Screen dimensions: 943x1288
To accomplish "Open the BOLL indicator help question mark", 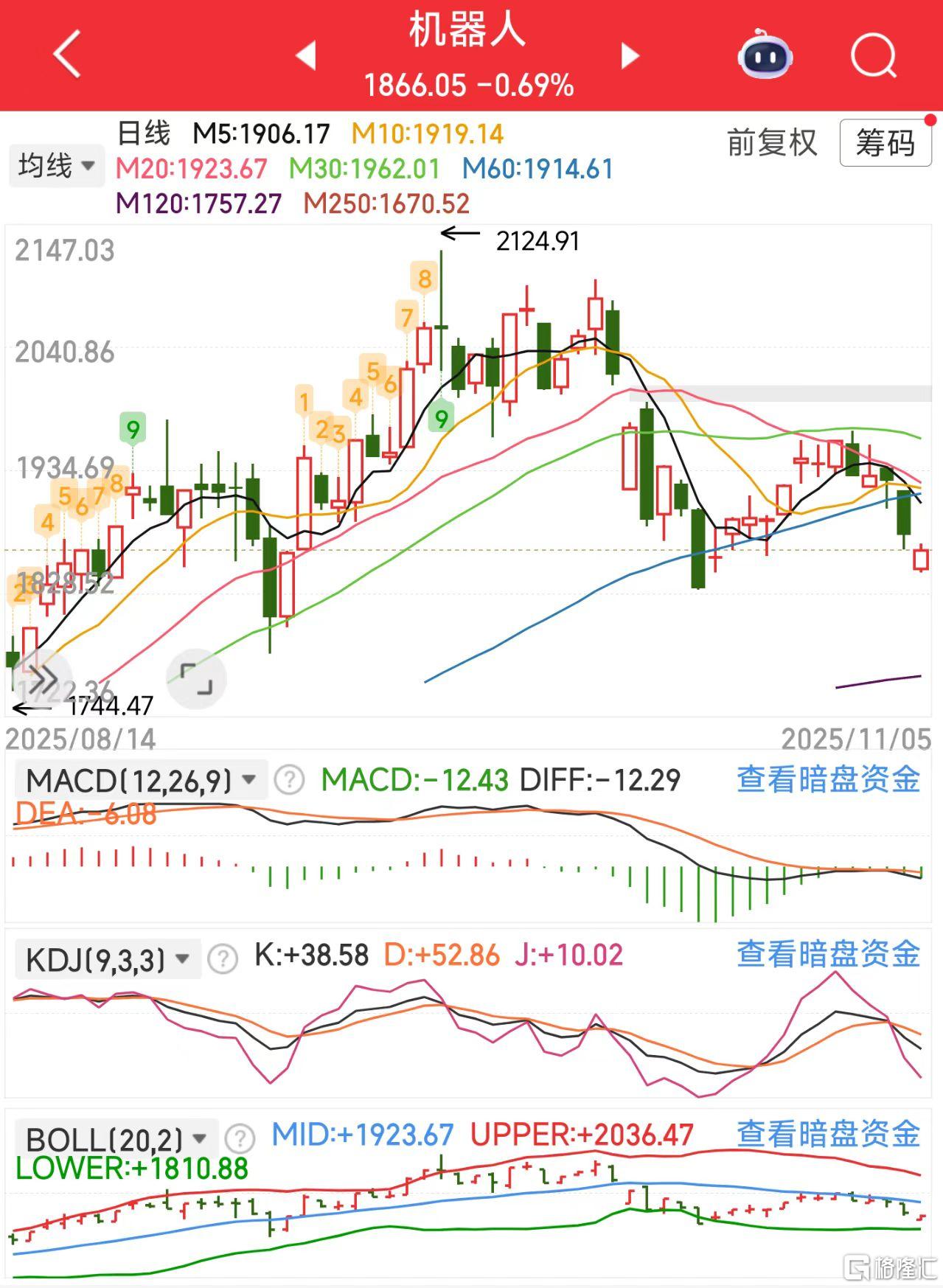I will tap(239, 1137).
